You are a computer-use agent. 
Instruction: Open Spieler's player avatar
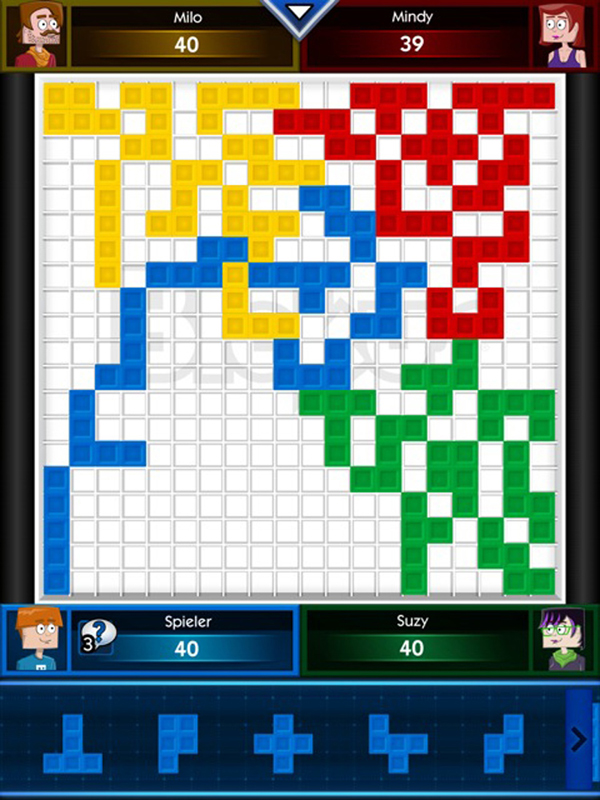pos(37,640)
